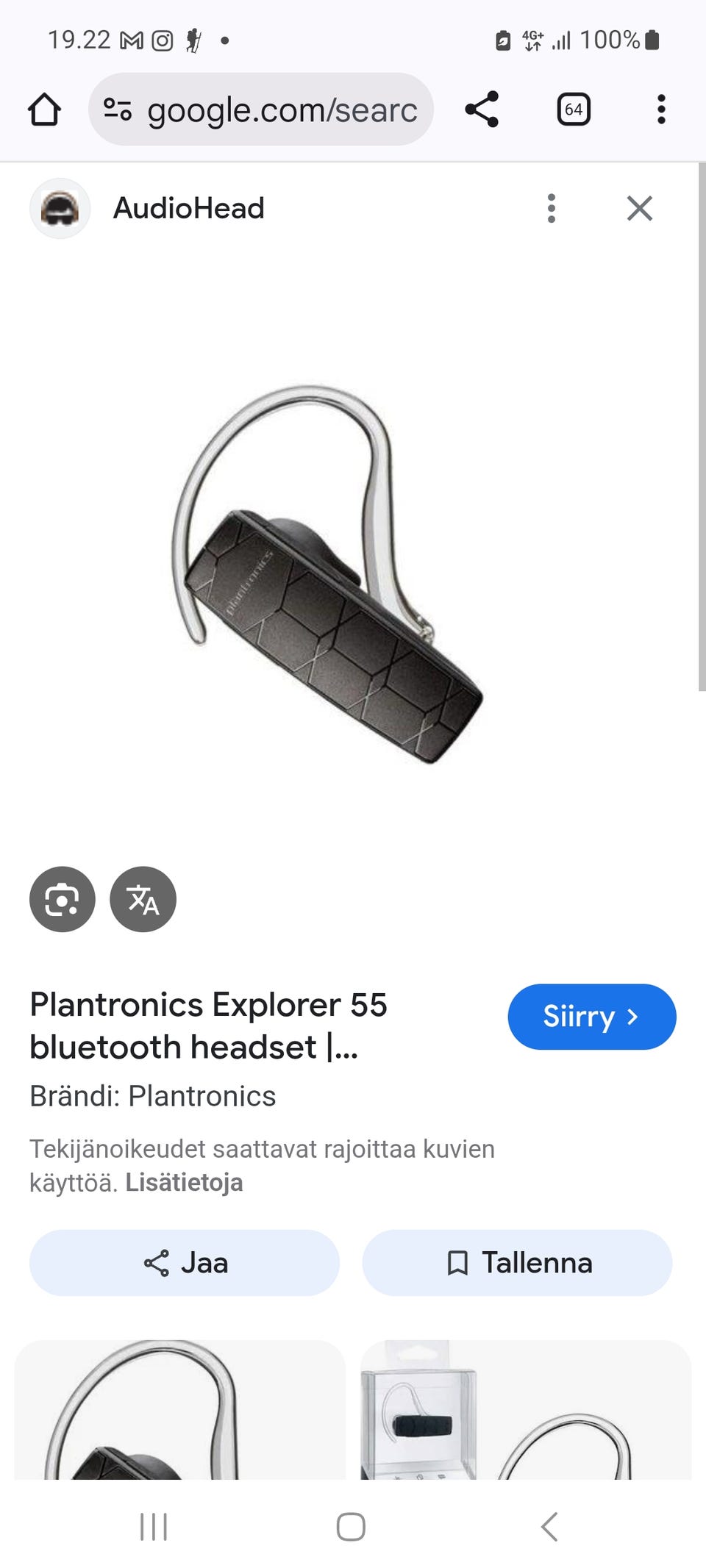Close the image preview panel

pos(640,208)
